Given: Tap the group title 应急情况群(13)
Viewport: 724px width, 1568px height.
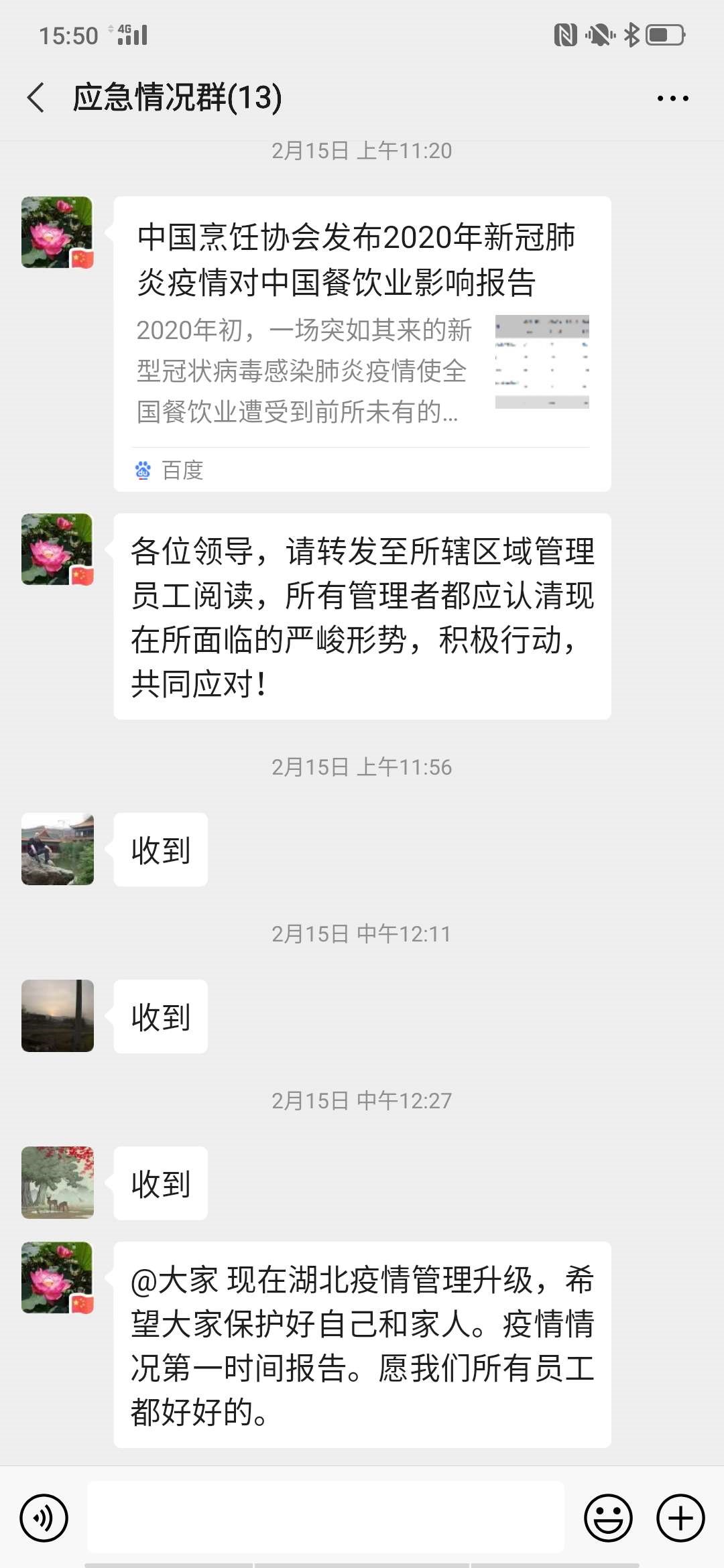Looking at the screenshot, I should (176, 97).
